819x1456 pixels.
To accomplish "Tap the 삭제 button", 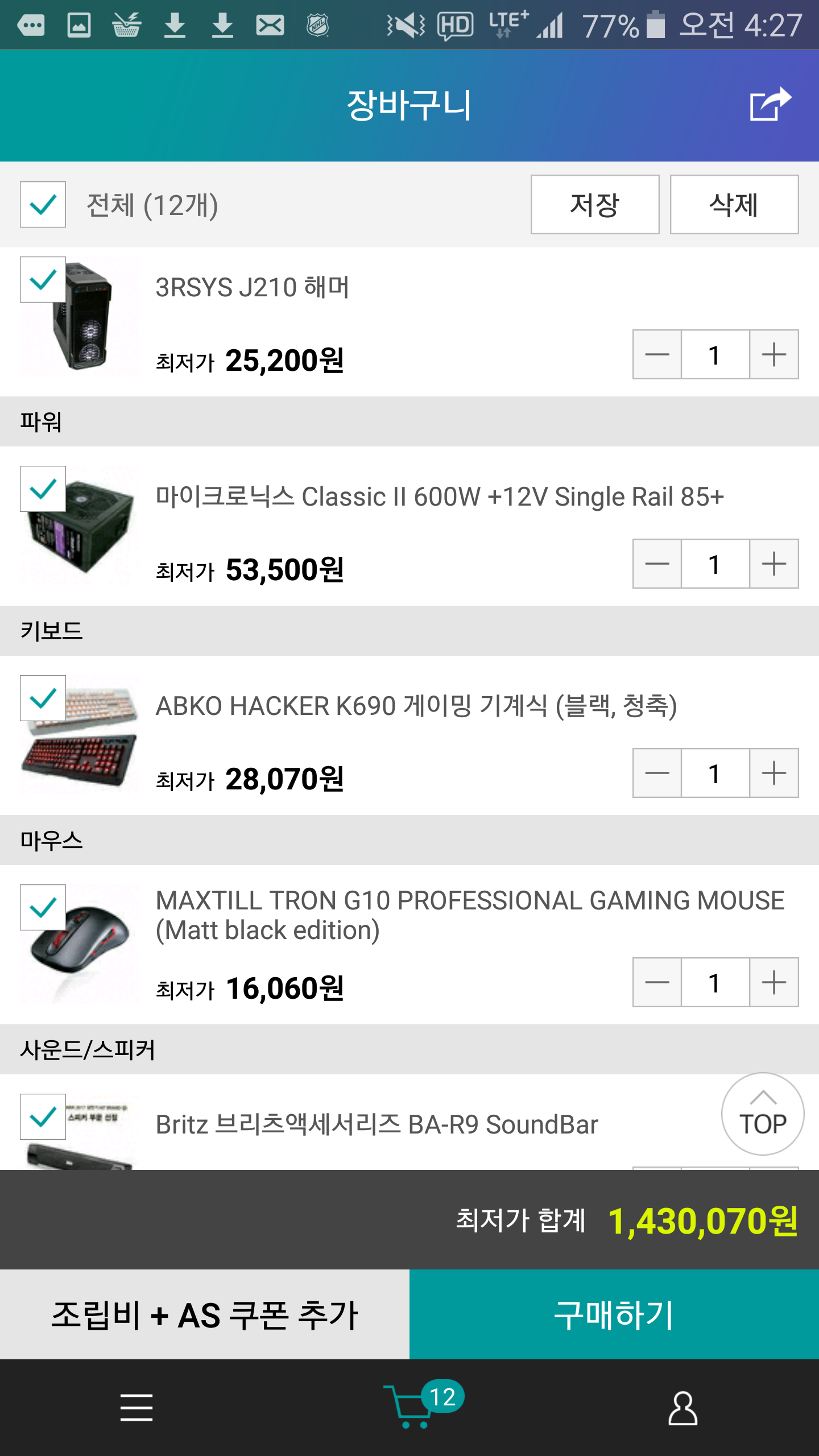I will click(734, 205).
